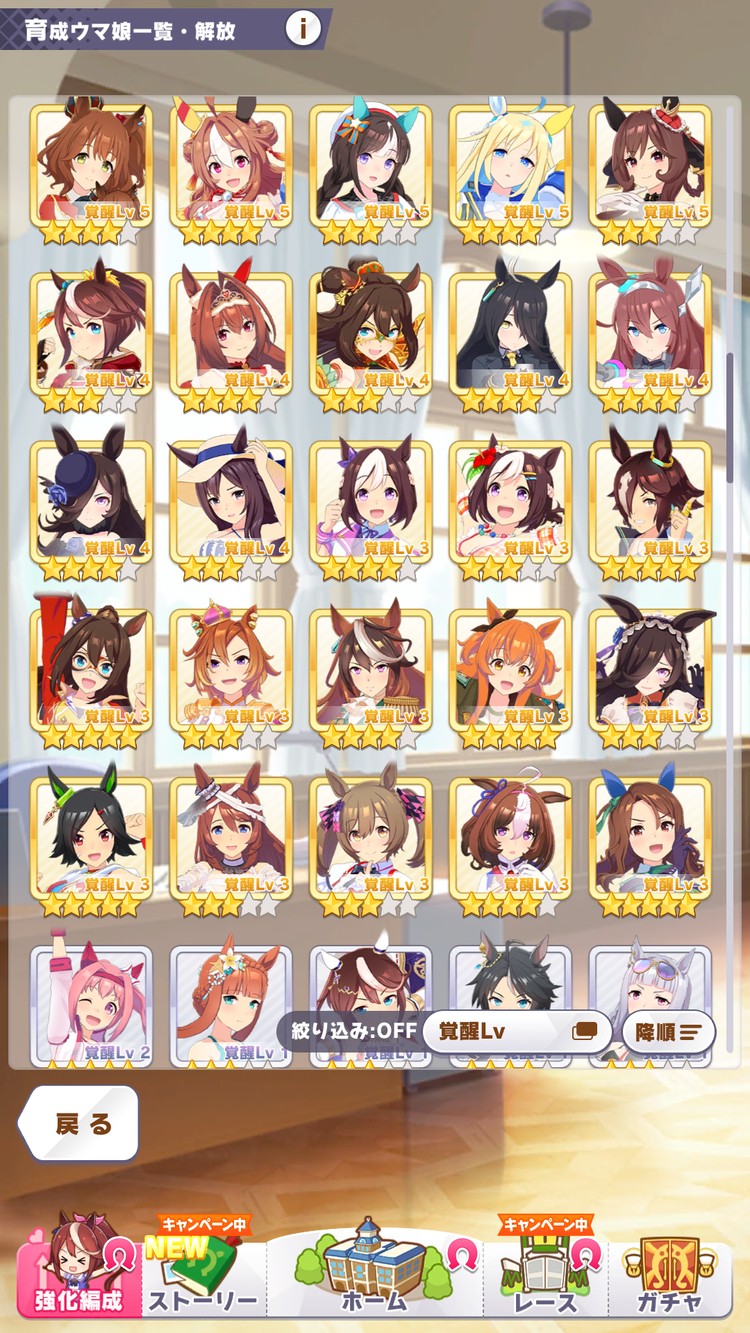Image resolution: width=750 pixels, height=1333 pixels.
Task: Choose the pink-haired winking girl card
Action: pyautogui.click(x=91, y=1005)
